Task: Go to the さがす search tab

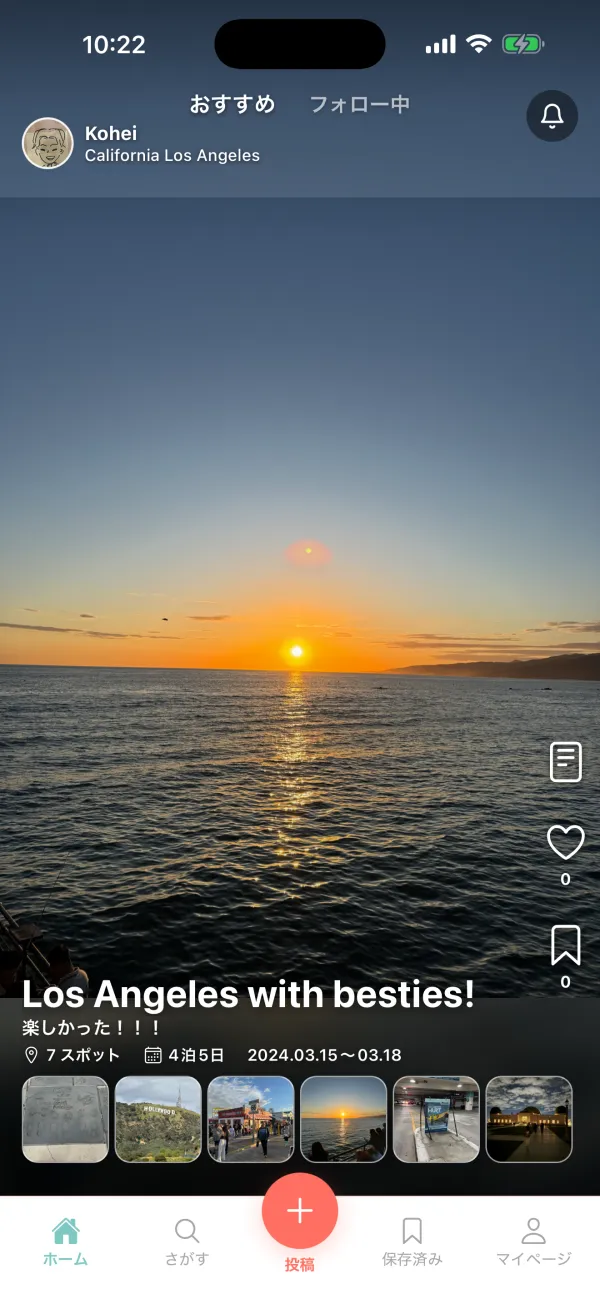Action: pos(187,1242)
